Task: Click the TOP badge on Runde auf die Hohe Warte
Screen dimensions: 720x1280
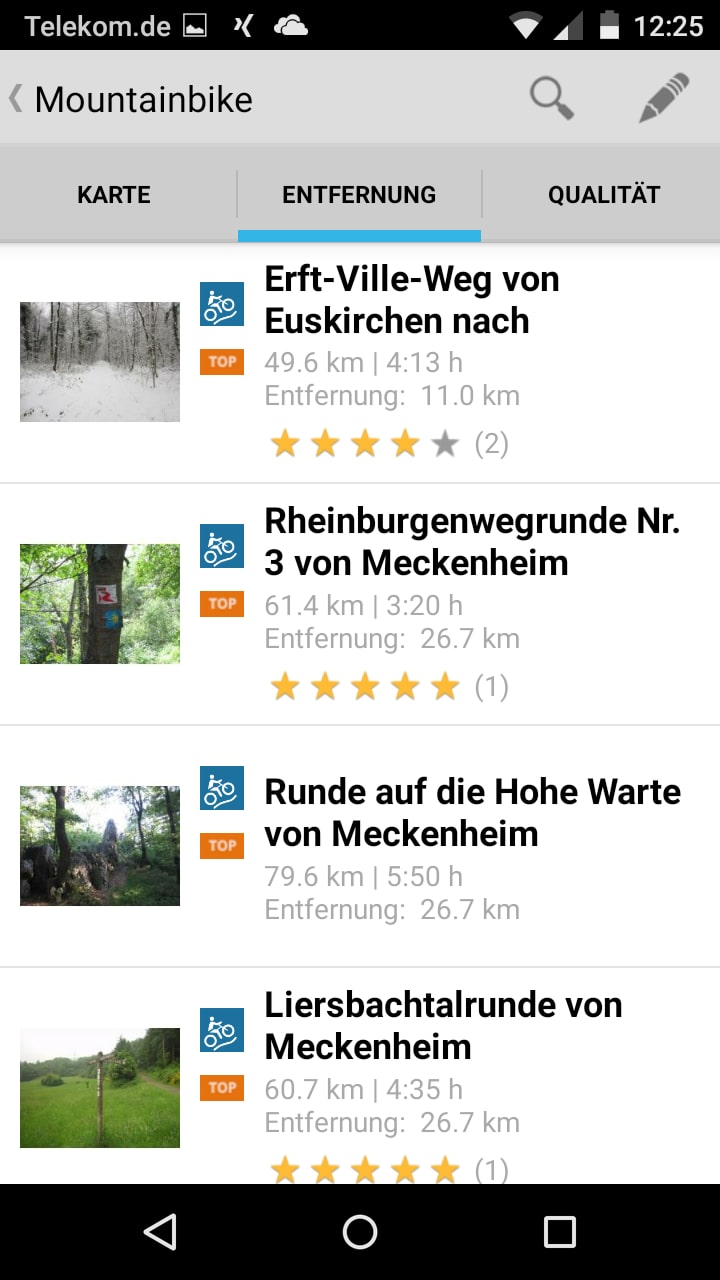Action: click(x=222, y=845)
